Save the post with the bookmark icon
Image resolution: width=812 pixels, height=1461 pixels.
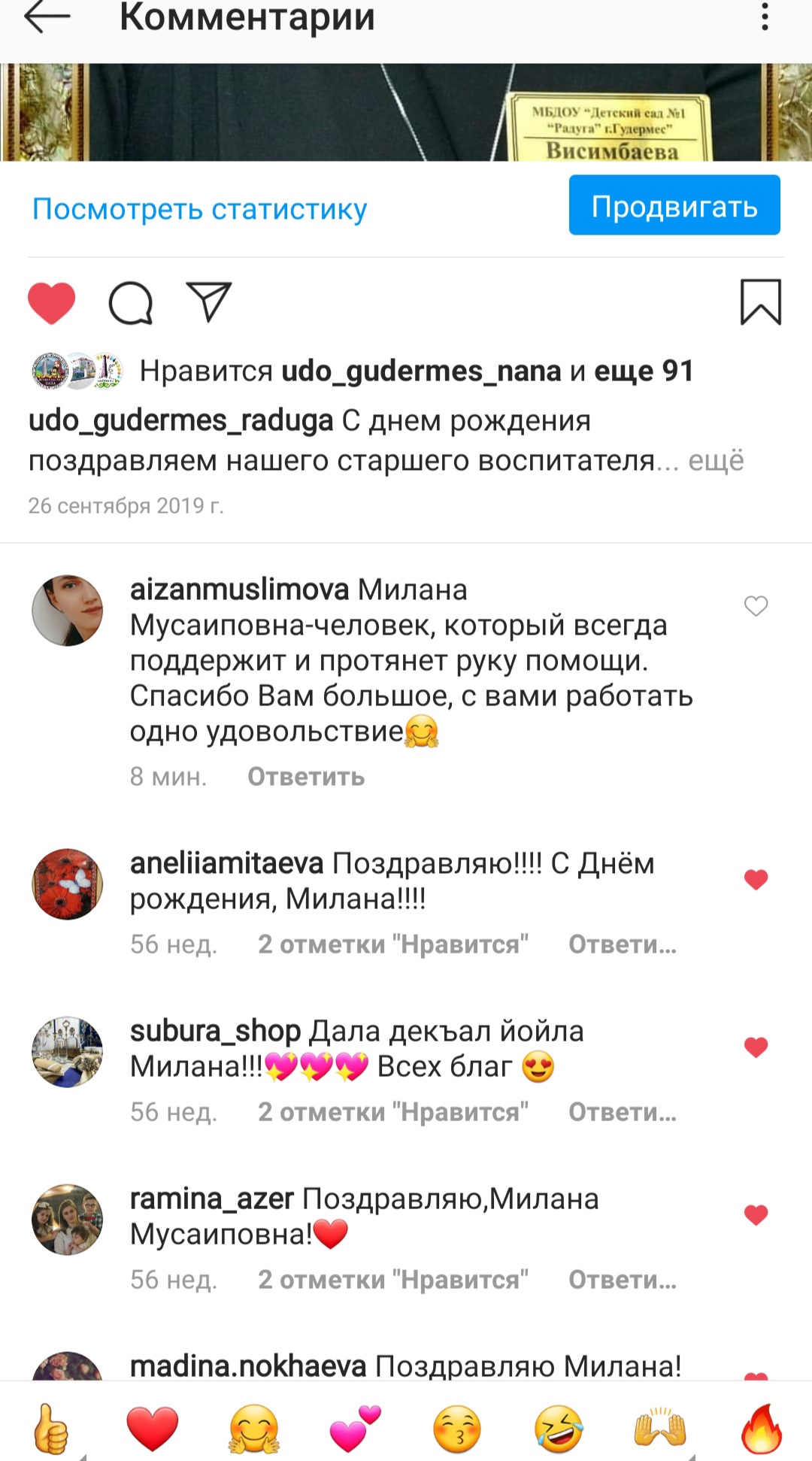(760, 302)
